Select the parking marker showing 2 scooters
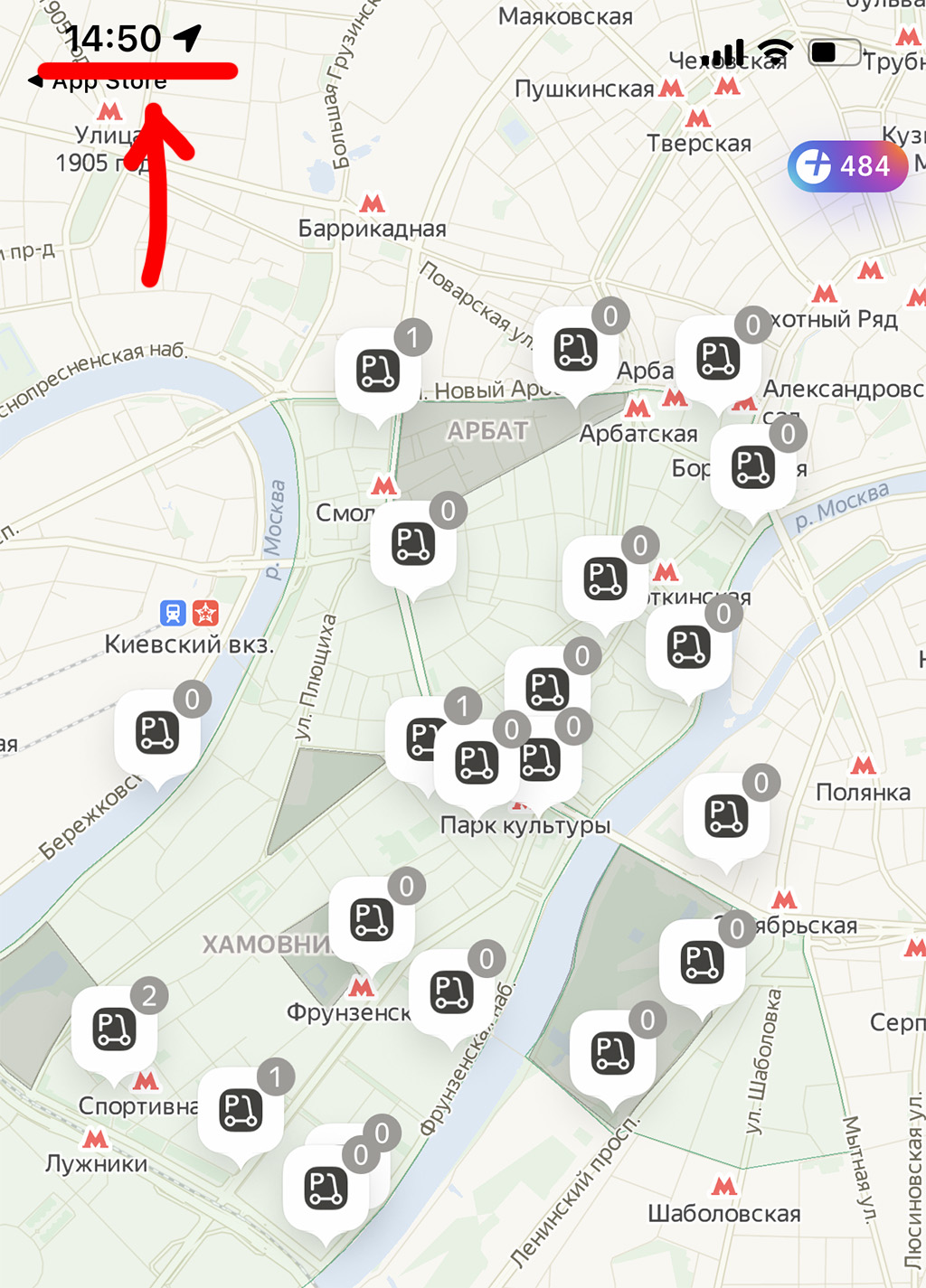 click(115, 1030)
